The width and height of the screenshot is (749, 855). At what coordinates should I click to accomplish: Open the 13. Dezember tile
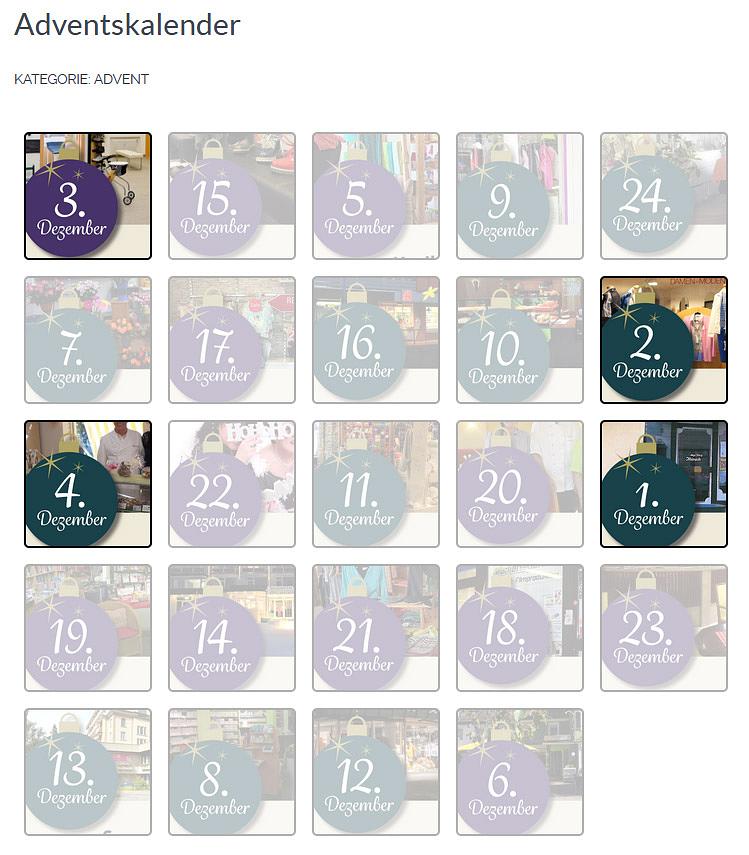[88, 772]
